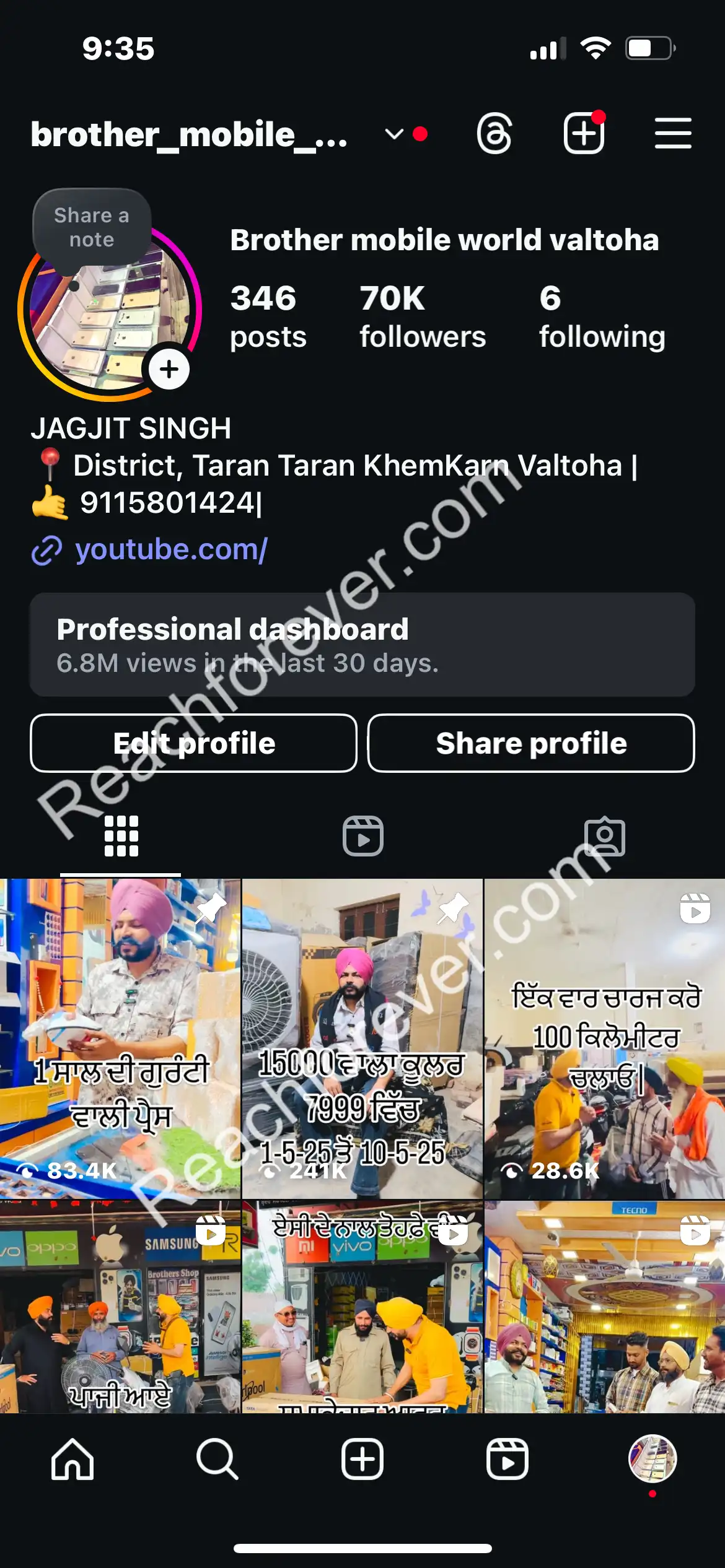Screen dimensions: 725x1568
Task: Open Reels from bottom navigation
Action: 507,1458
